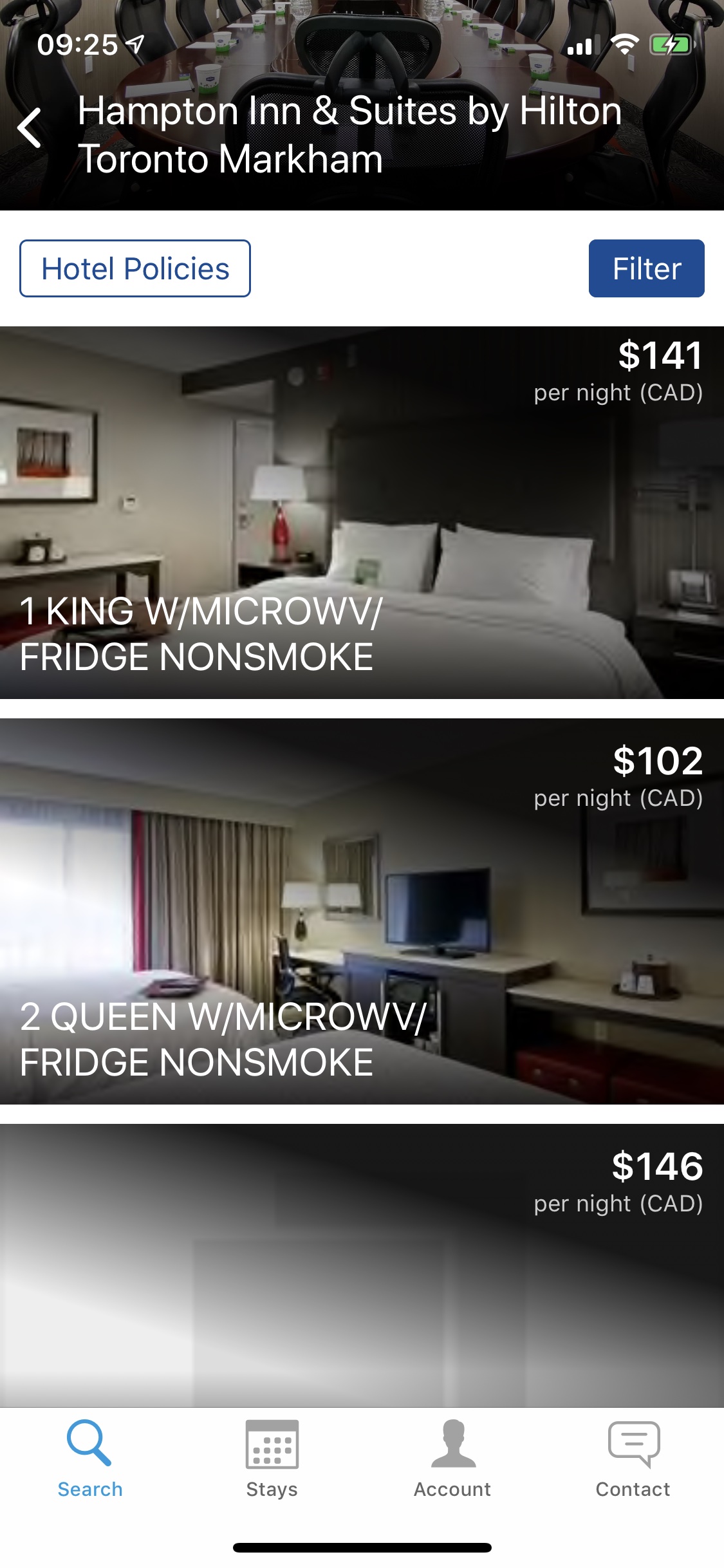Image resolution: width=724 pixels, height=1568 pixels.
Task: Open the room Filter
Action: point(646,268)
